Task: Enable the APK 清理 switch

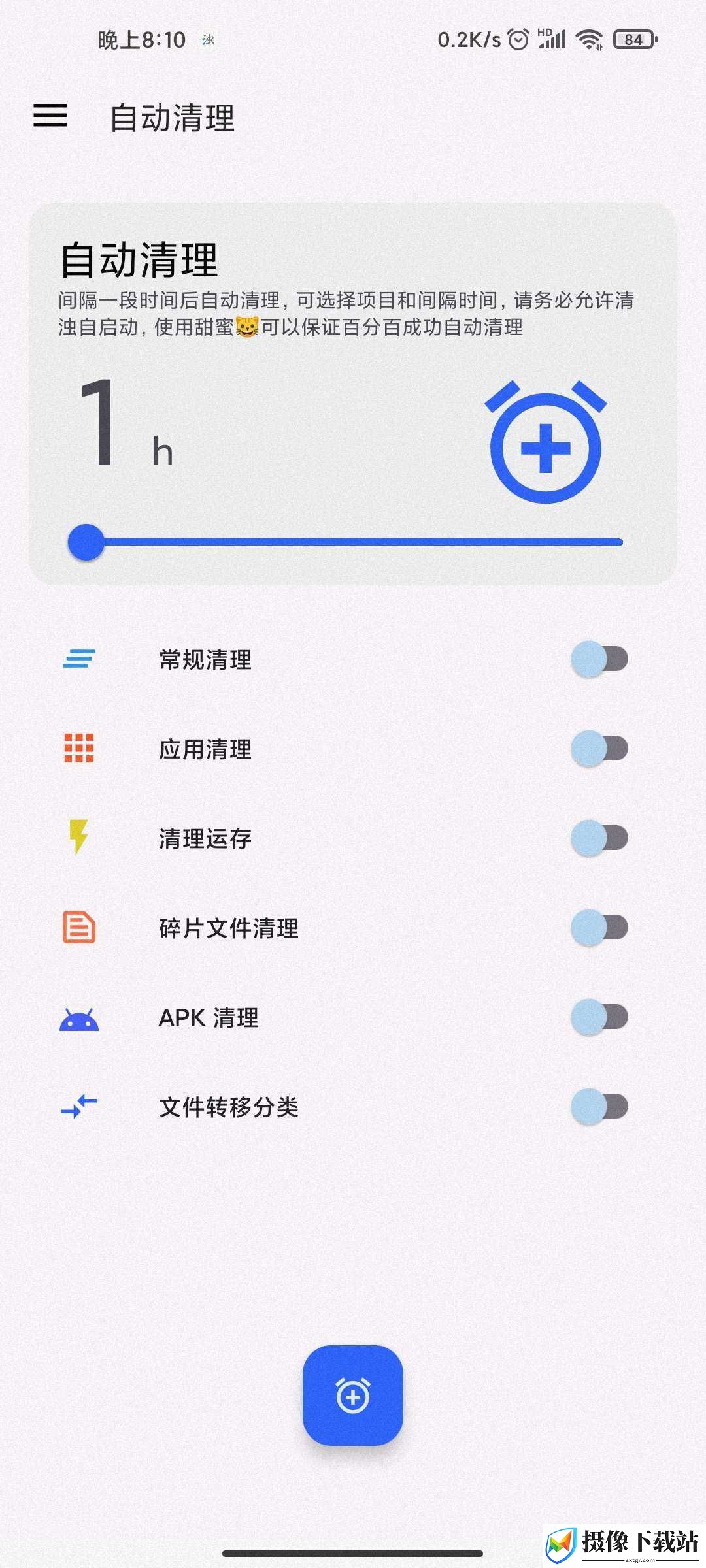Action: [599, 1017]
